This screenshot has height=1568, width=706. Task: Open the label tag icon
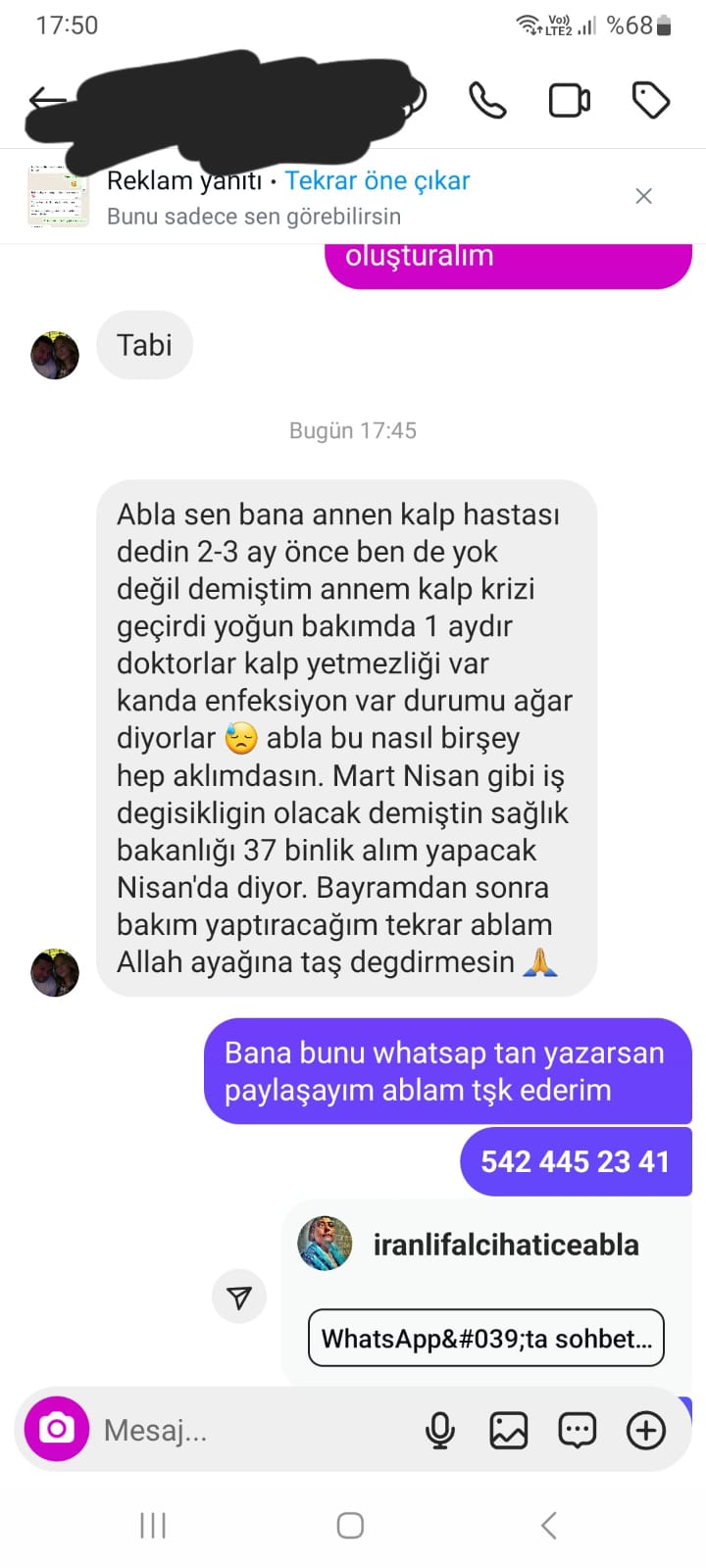[x=651, y=100]
